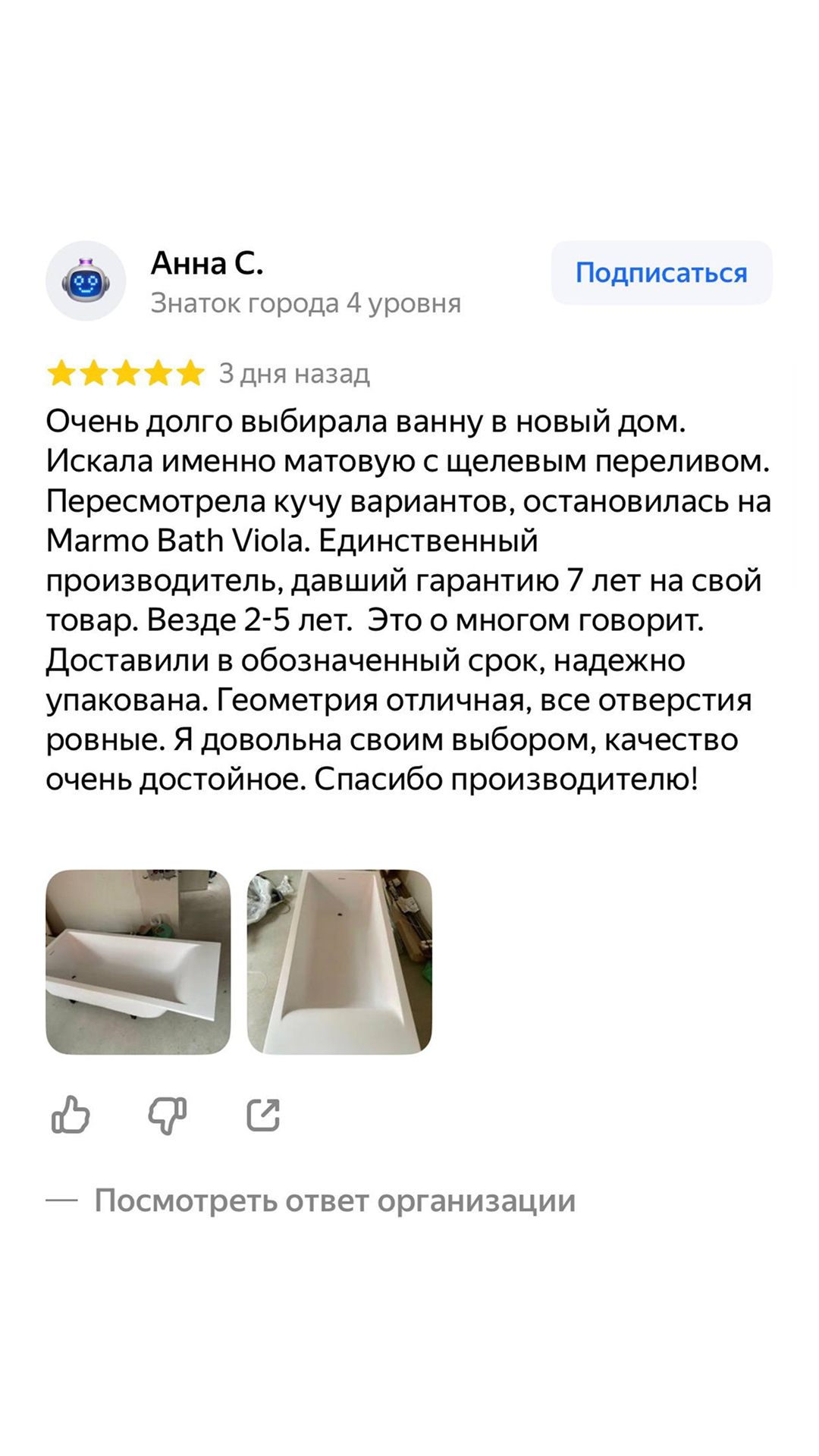819x1456 pixels.
Task: Open Анна С.'s profile avatar
Action: pos(86,281)
